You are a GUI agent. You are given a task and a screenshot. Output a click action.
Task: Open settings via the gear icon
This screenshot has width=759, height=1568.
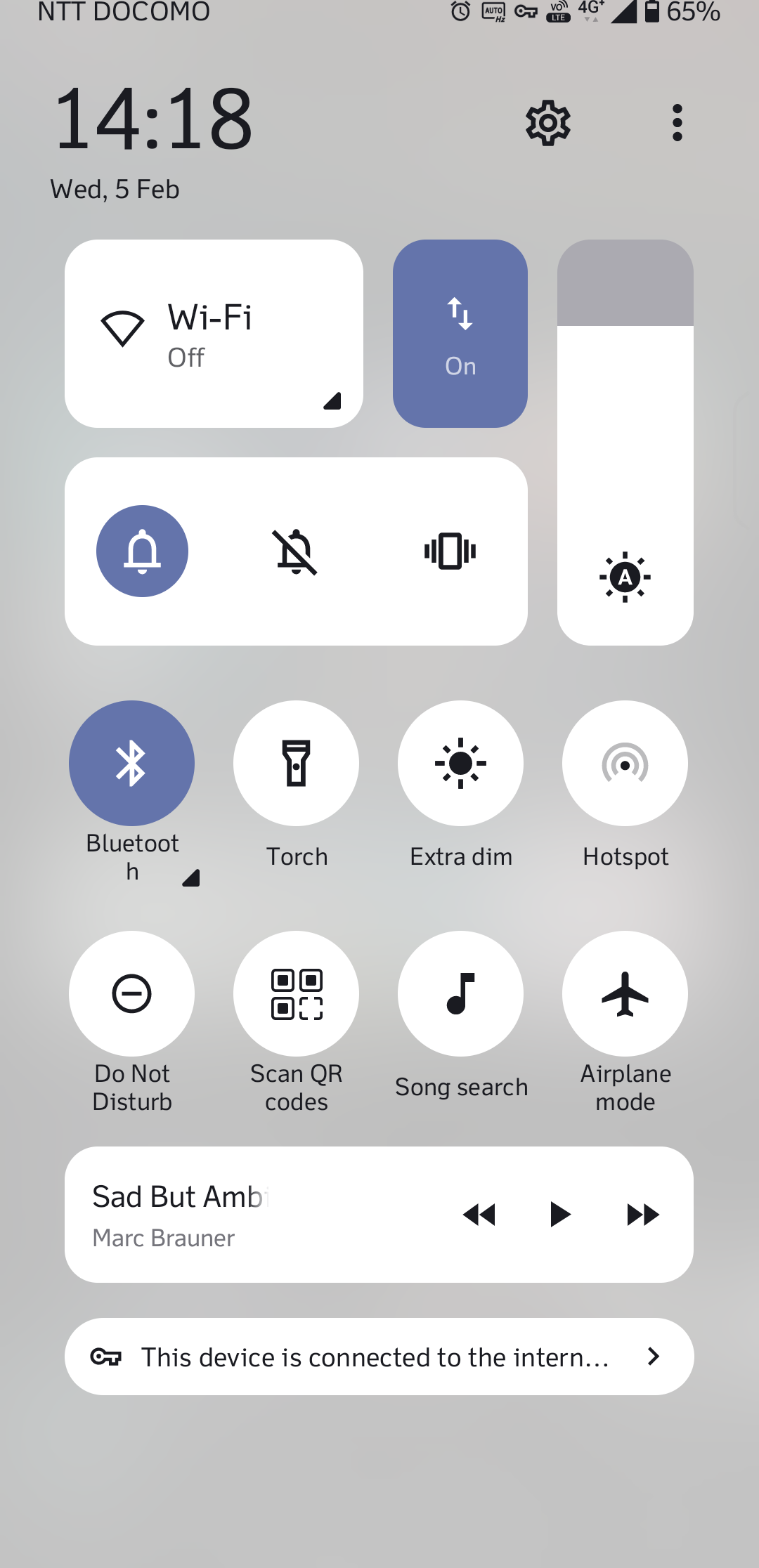coord(548,123)
